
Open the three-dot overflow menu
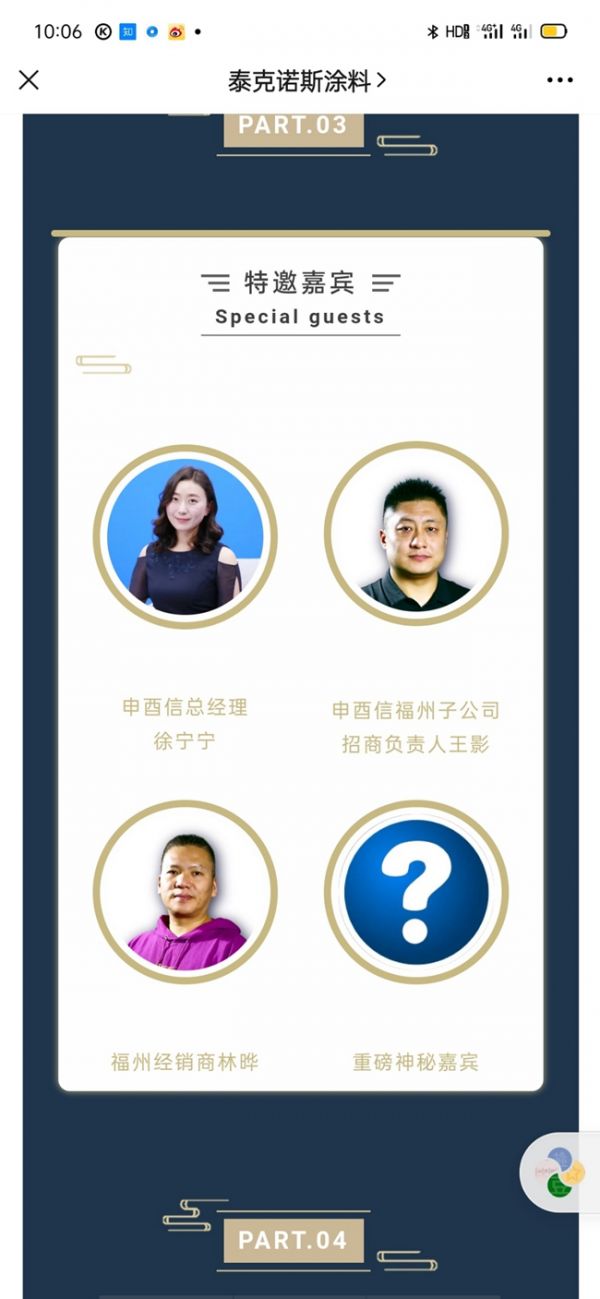[560, 80]
